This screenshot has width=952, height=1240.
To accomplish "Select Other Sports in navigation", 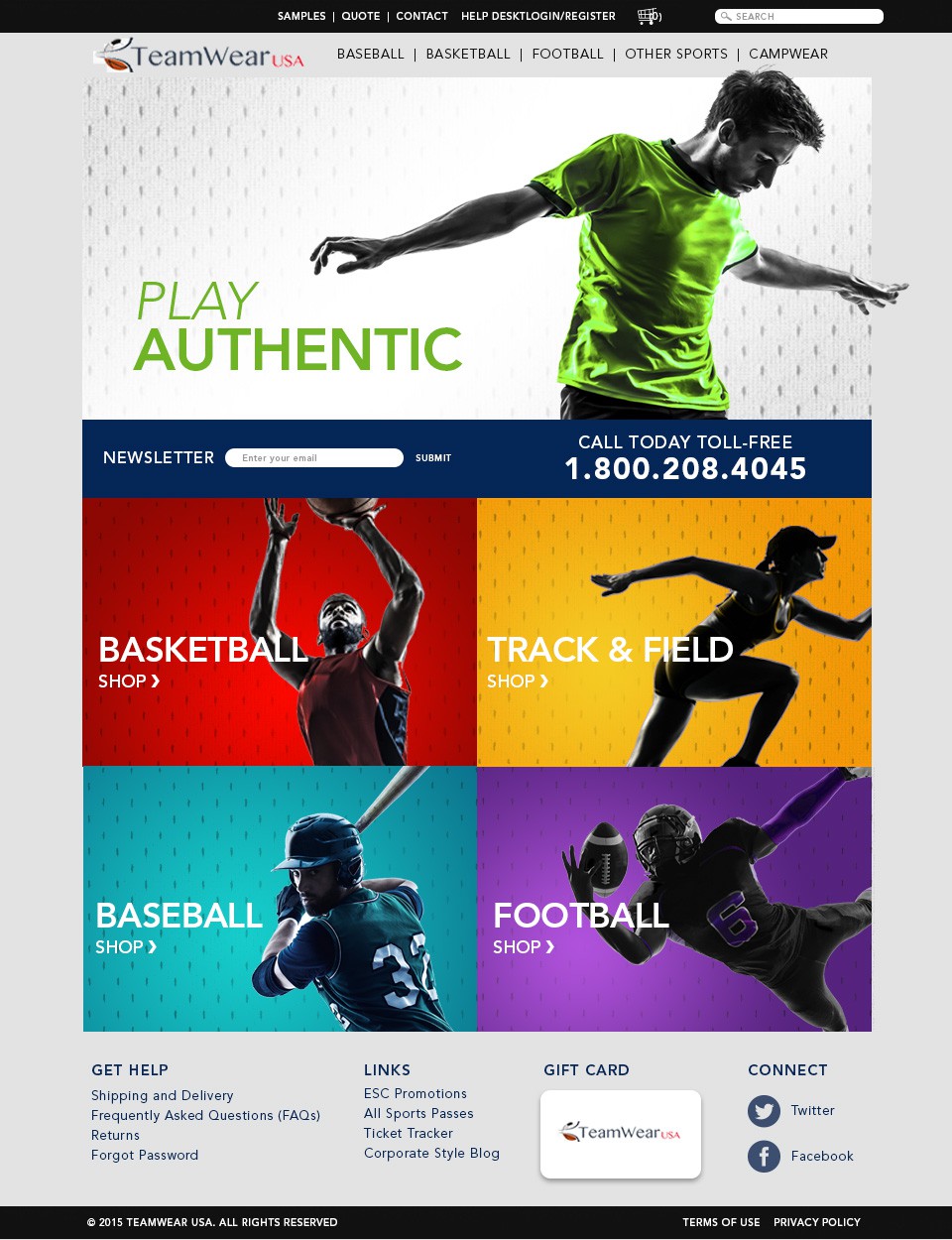I will tap(676, 54).
